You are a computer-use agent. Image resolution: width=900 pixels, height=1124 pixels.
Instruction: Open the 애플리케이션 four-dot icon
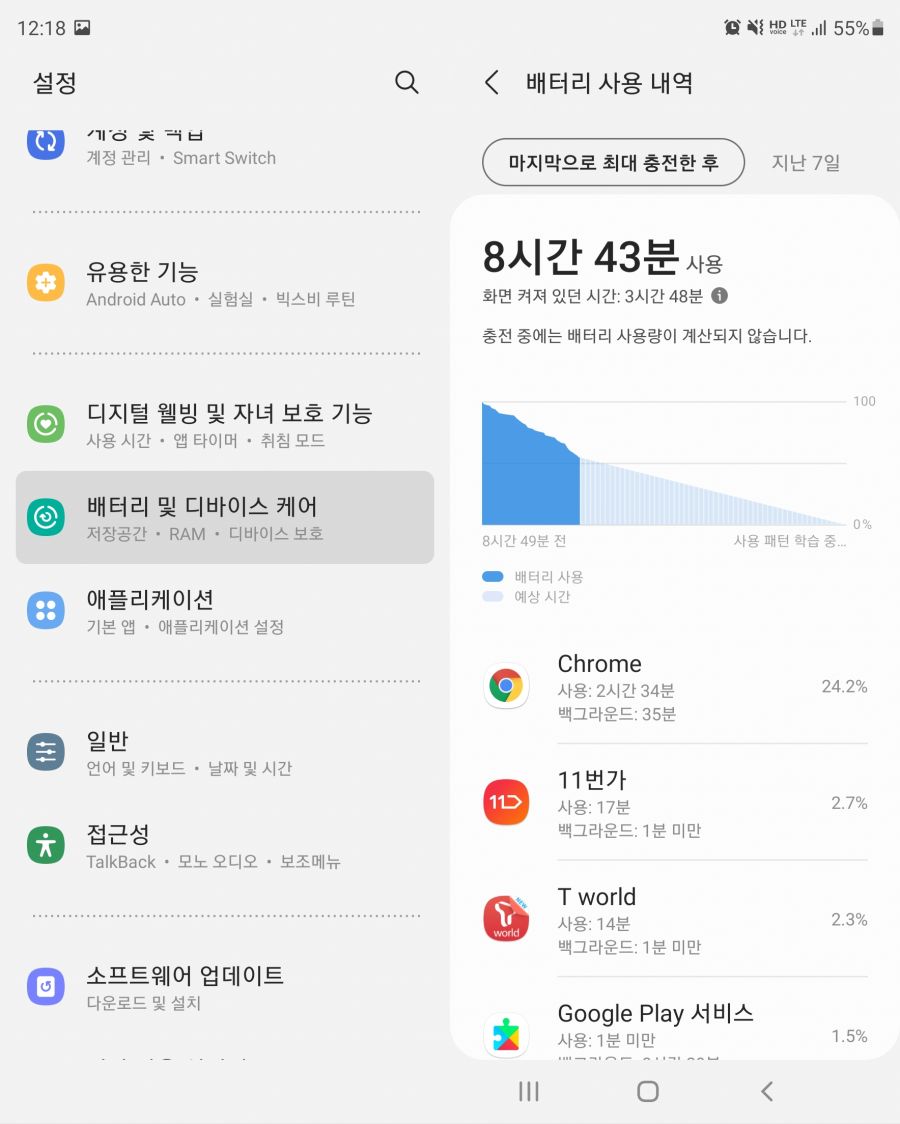pos(45,611)
